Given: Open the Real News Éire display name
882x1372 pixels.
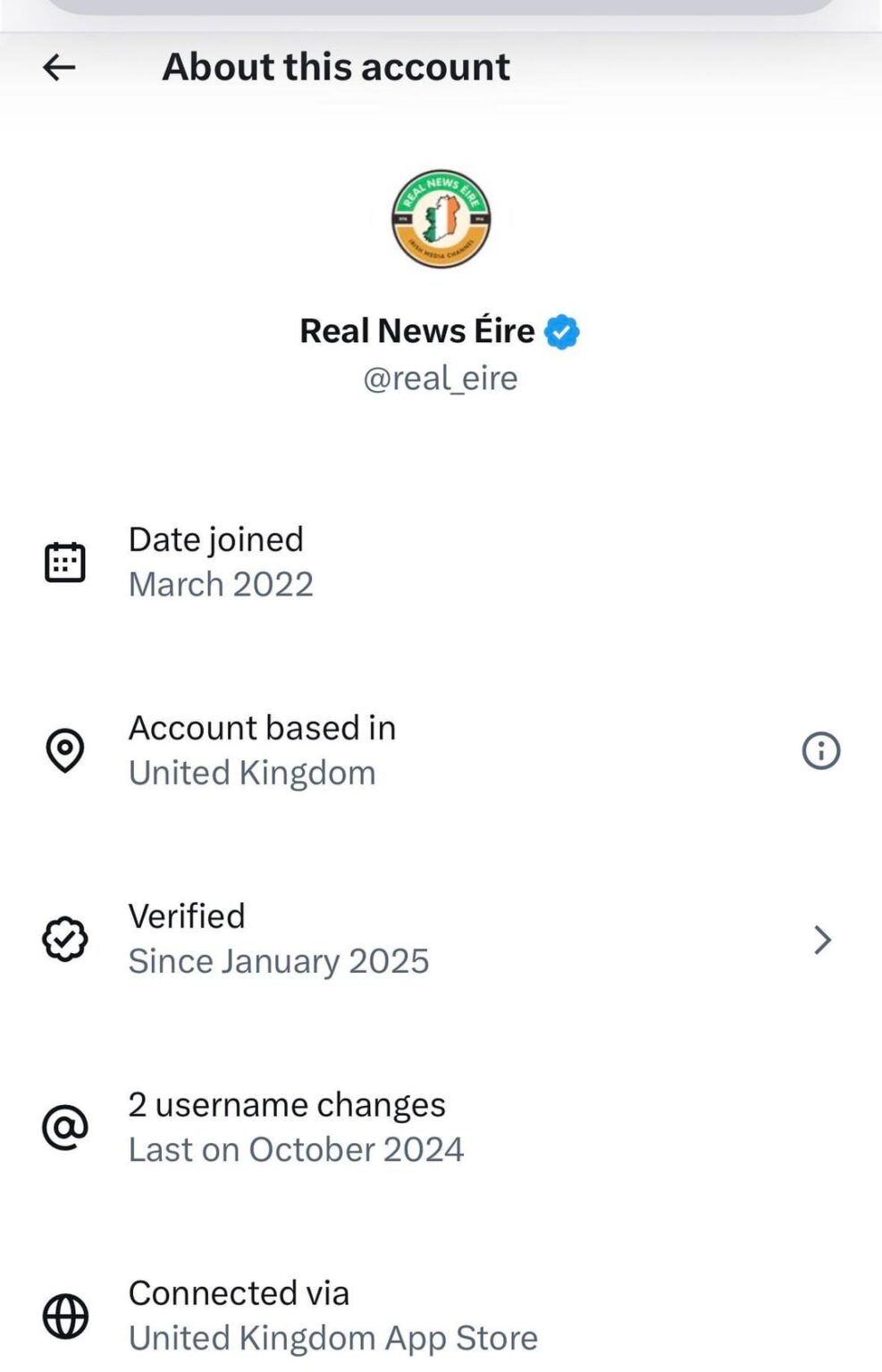Looking at the screenshot, I should pyautogui.click(x=417, y=330).
